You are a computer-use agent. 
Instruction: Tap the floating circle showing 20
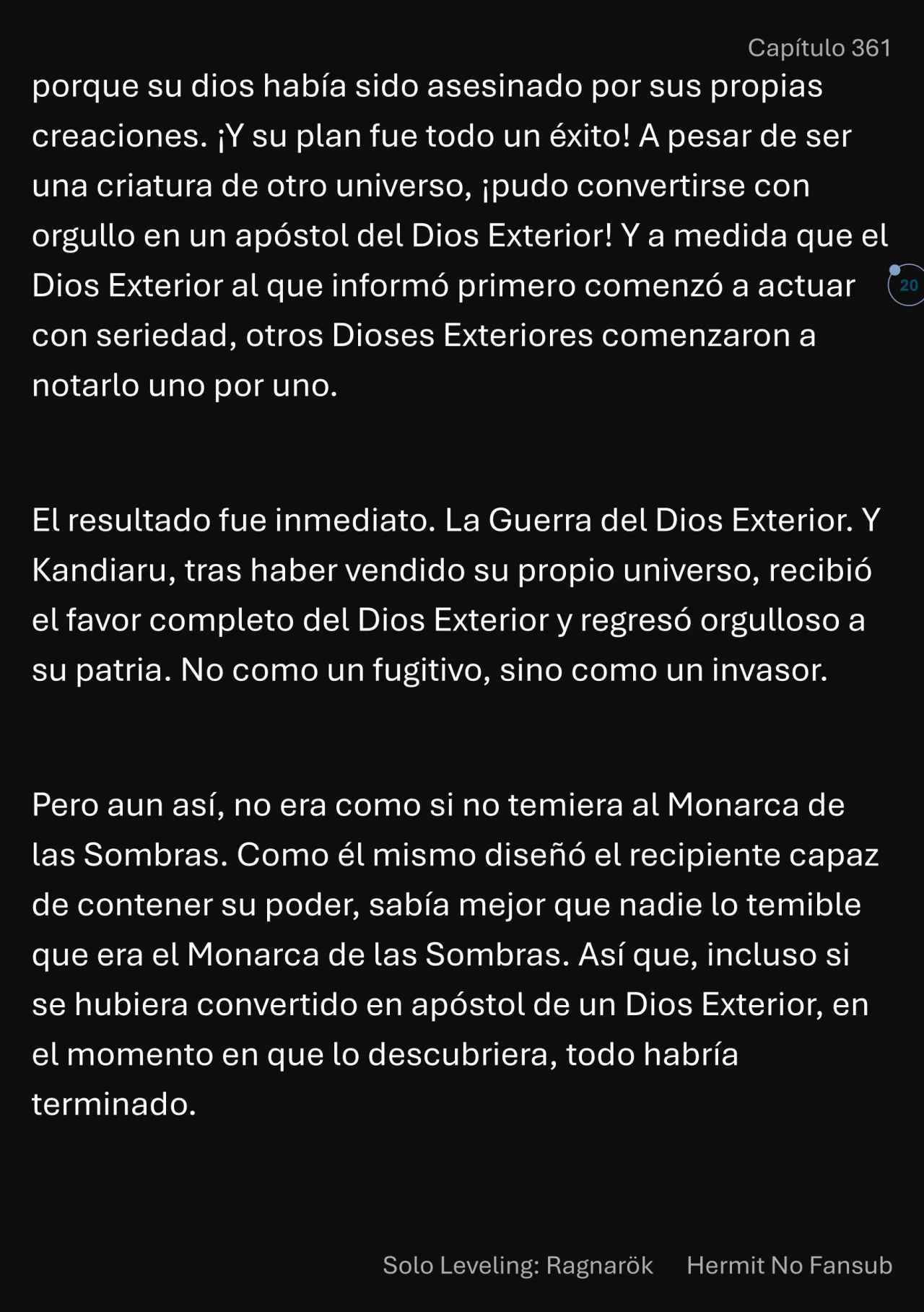907,285
